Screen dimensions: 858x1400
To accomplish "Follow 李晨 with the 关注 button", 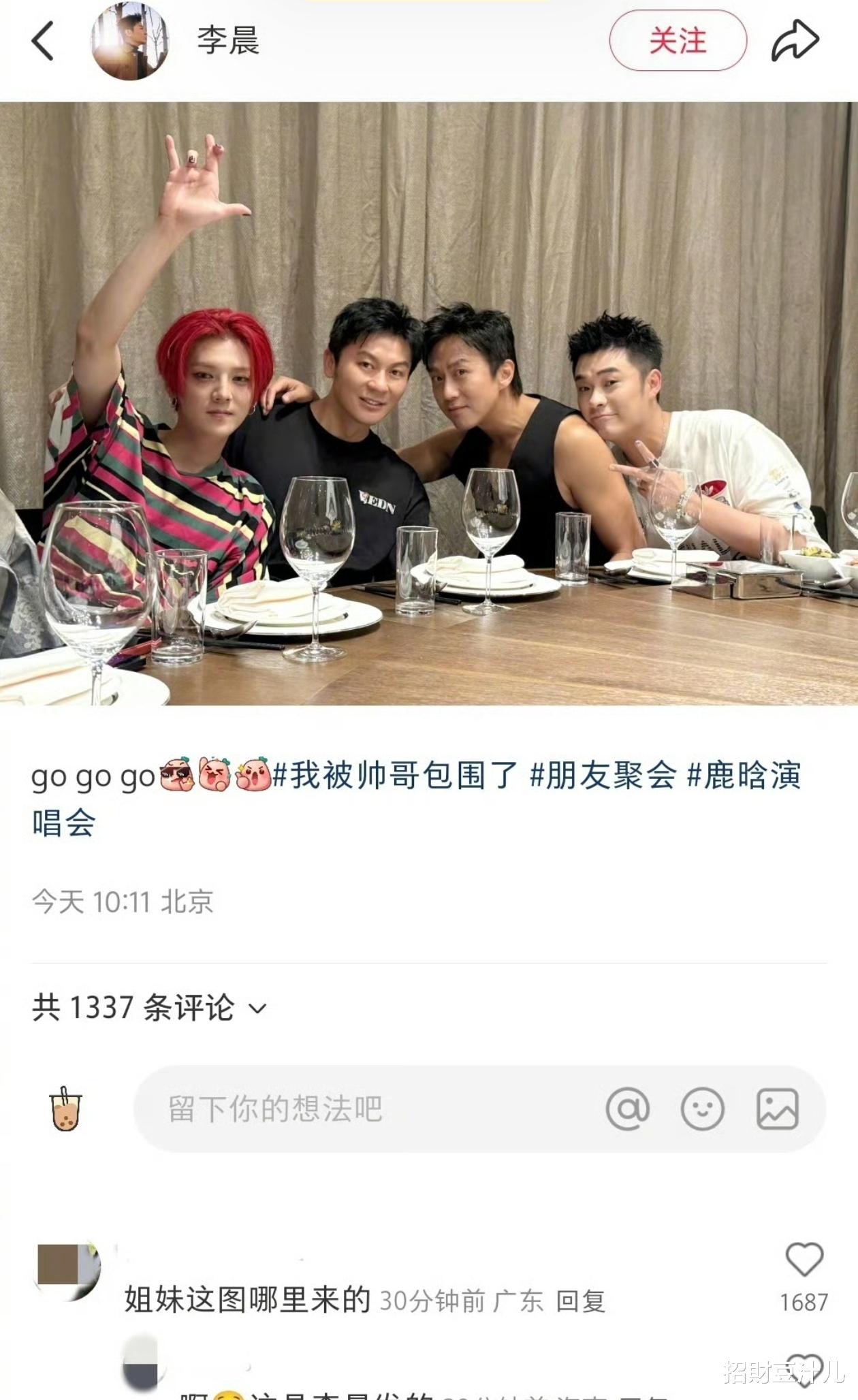I will (678, 41).
